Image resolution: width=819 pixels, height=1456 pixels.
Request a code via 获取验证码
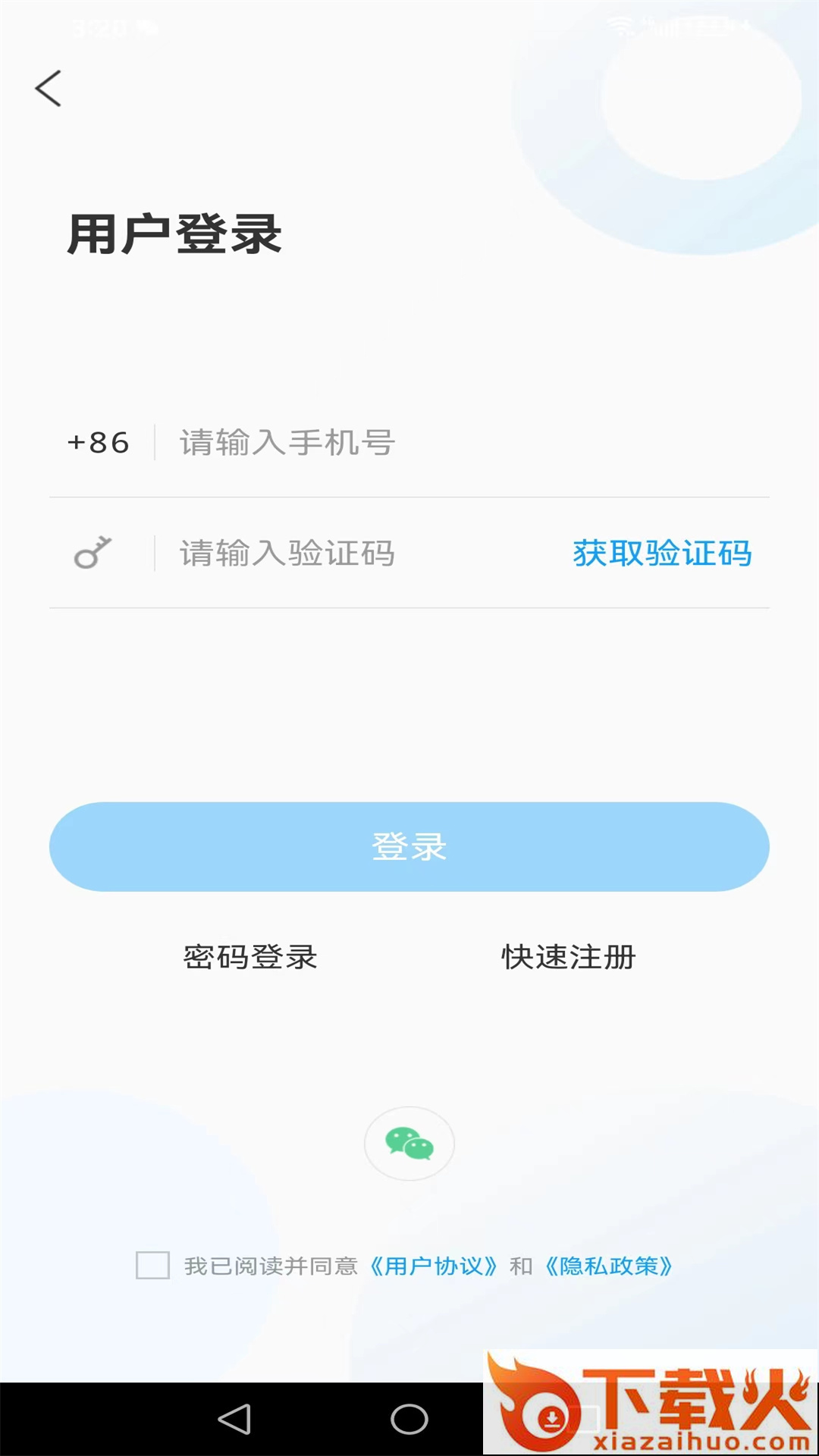[662, 554]
